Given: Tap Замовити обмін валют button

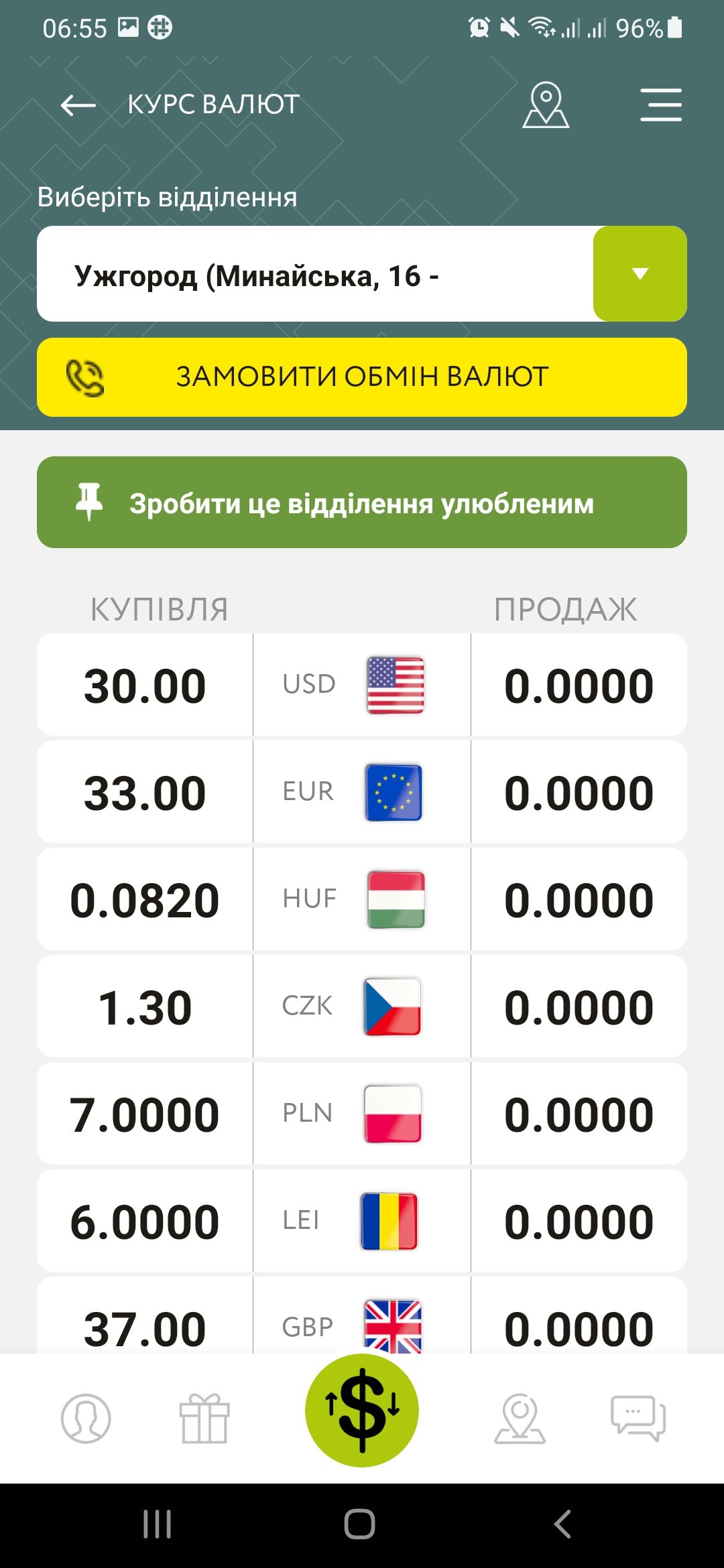Looking at the screenshot, I should click(x=362, y=377).
